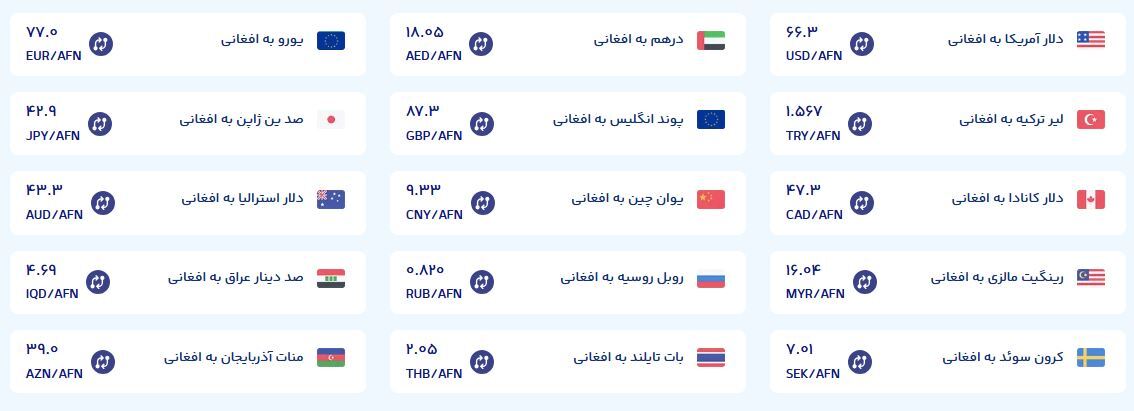Tap the convert icon beside THB/AFN

(x=481, y=362)
